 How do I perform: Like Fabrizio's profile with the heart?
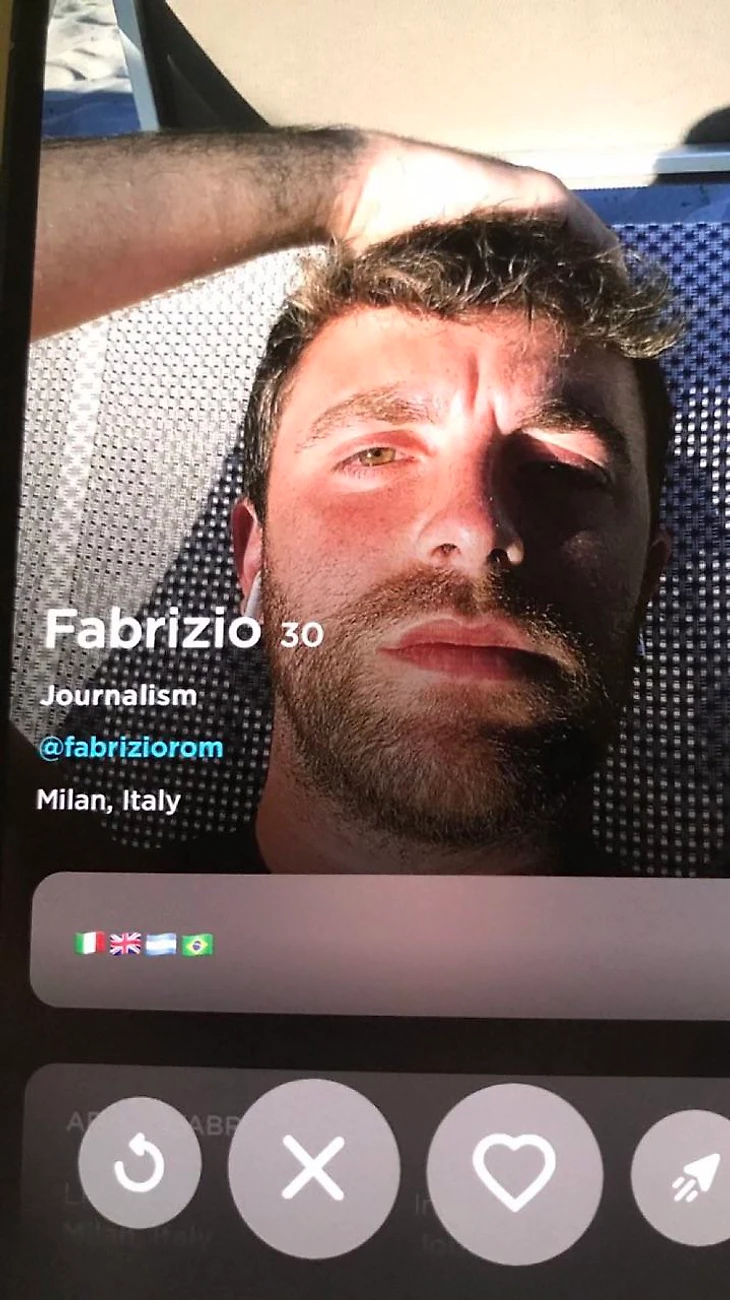tap(514, 1172)
